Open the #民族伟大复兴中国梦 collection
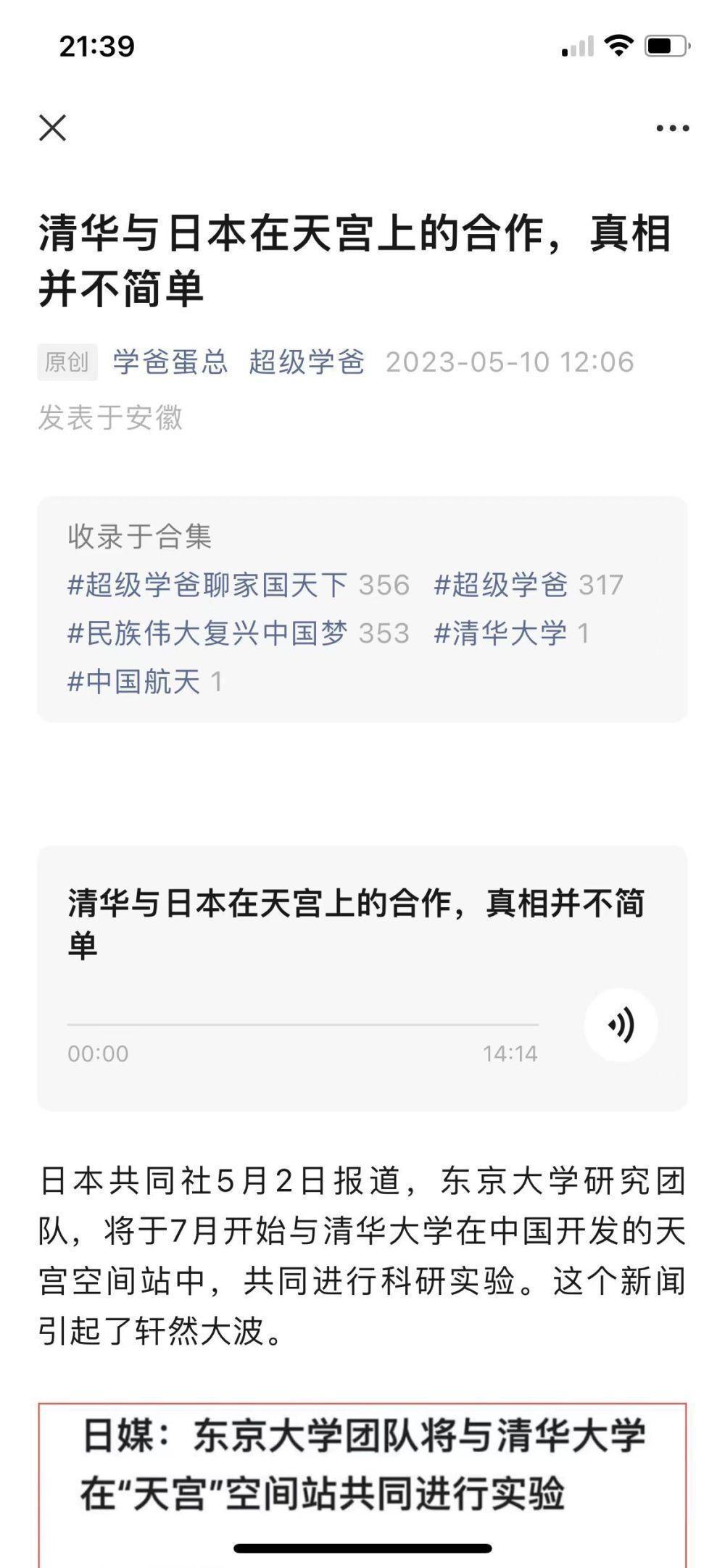Image resolution: width=725 pixels, height=1568 pixels. tap(239, 633)
